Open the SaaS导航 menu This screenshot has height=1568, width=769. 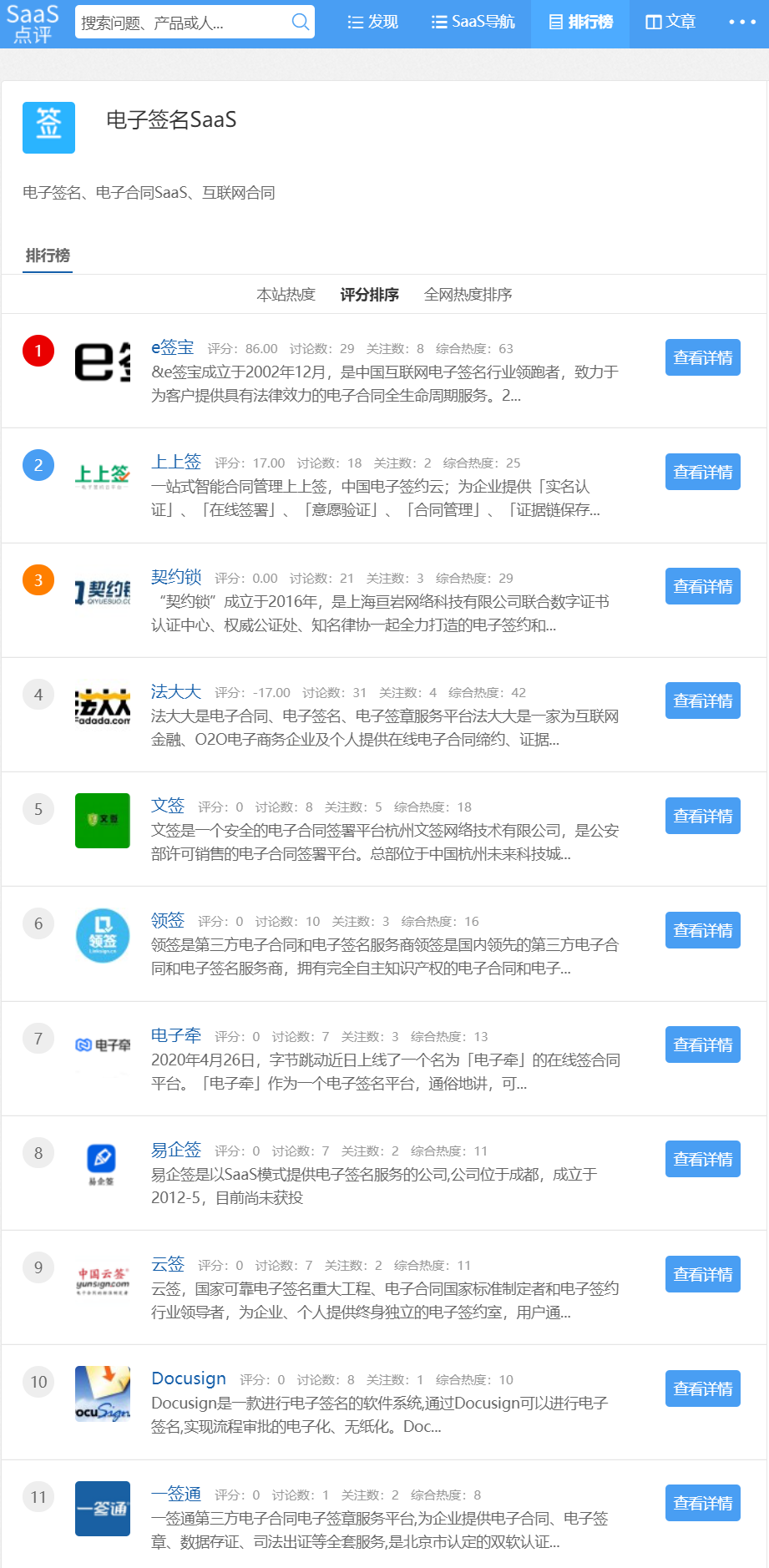point(472,22)
